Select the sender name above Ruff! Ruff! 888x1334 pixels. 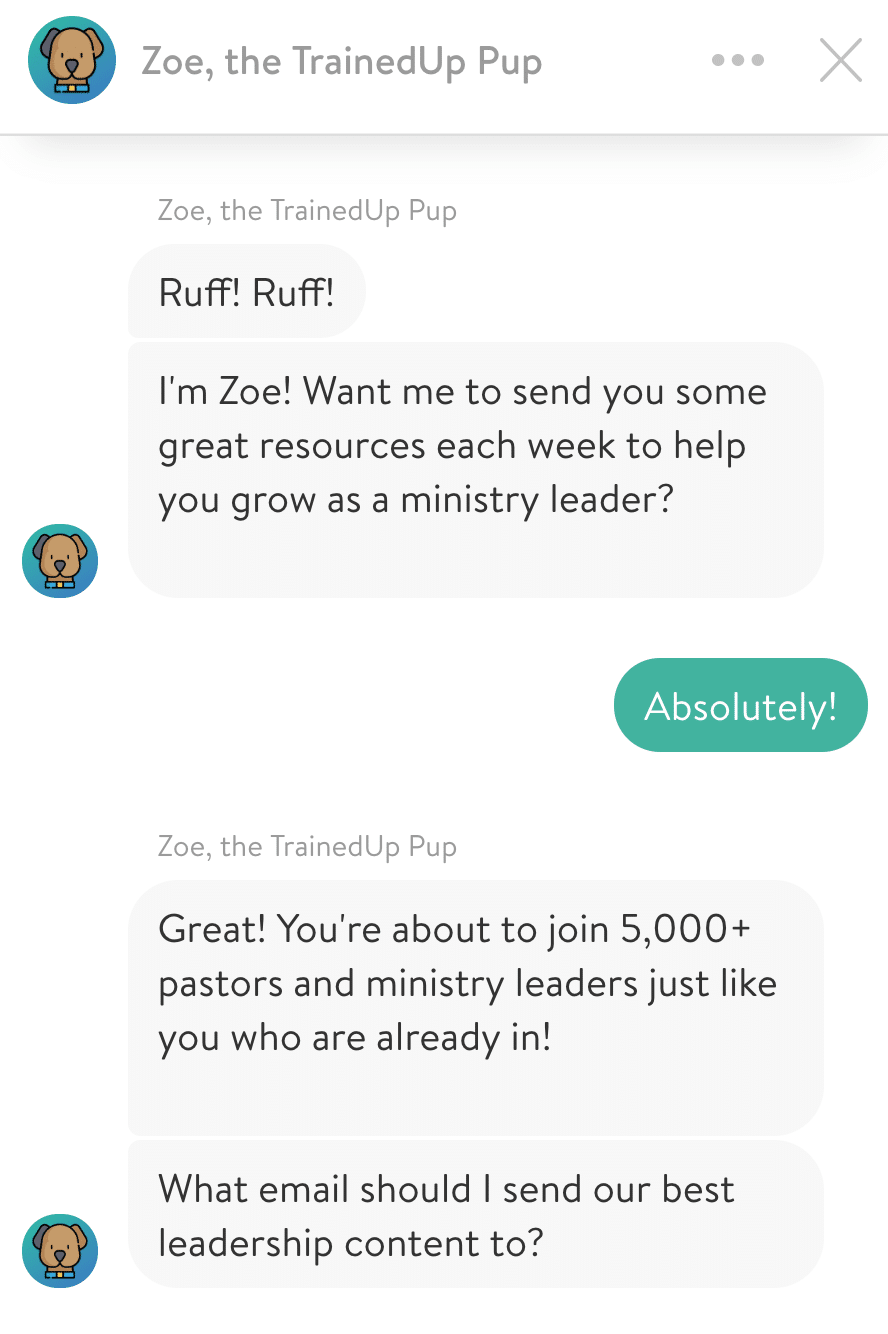(306, 210)
